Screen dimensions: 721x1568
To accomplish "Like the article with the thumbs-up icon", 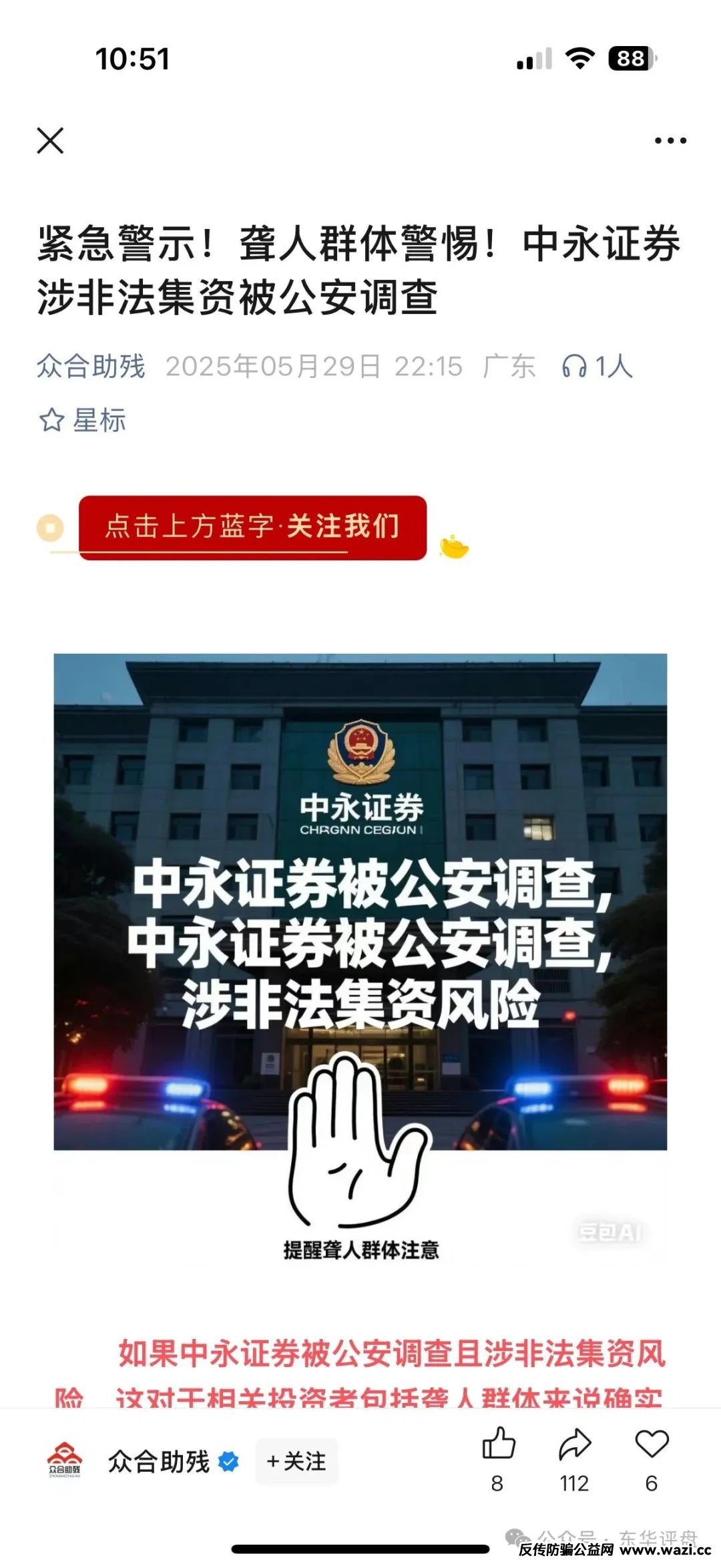I will (x=498, y=1444).
